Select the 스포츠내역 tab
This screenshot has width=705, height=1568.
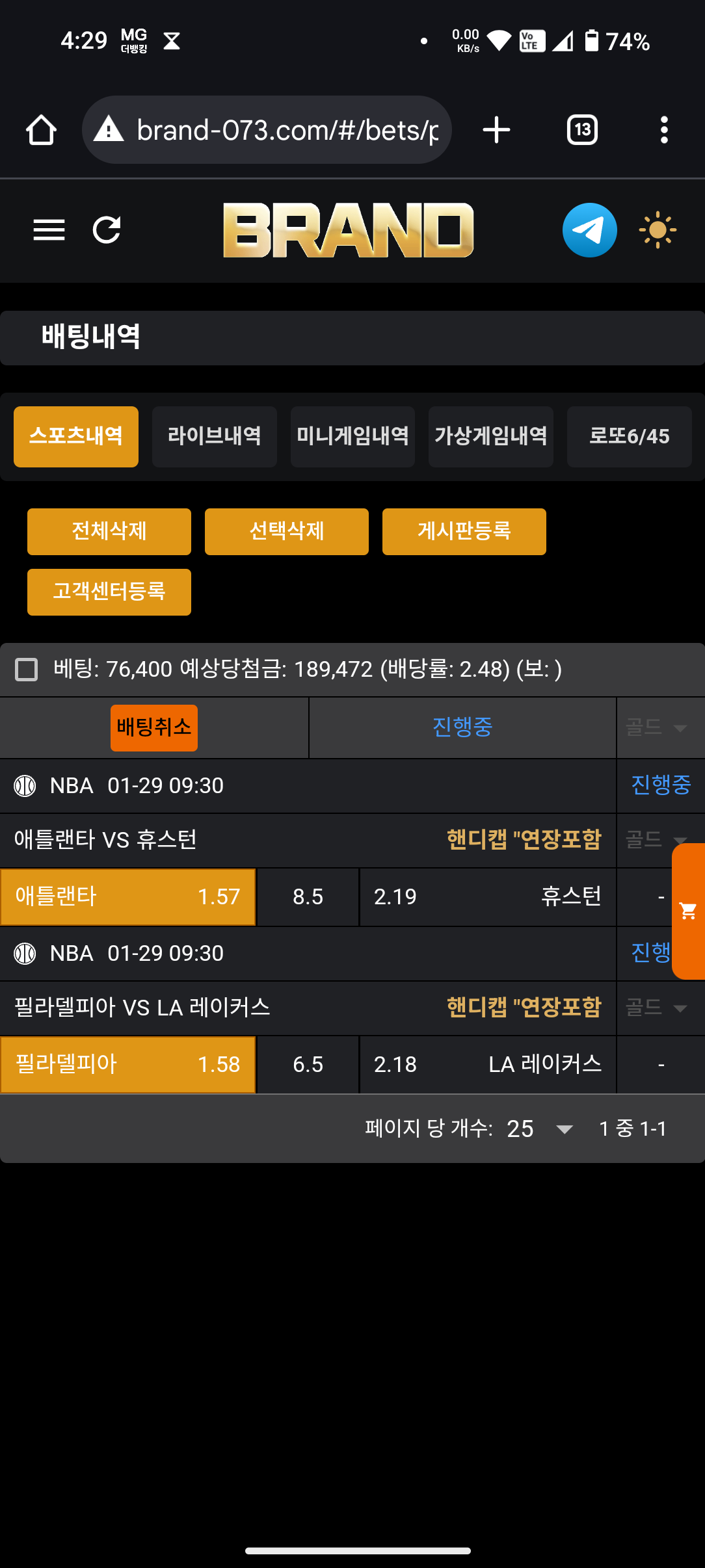point(76,436)
